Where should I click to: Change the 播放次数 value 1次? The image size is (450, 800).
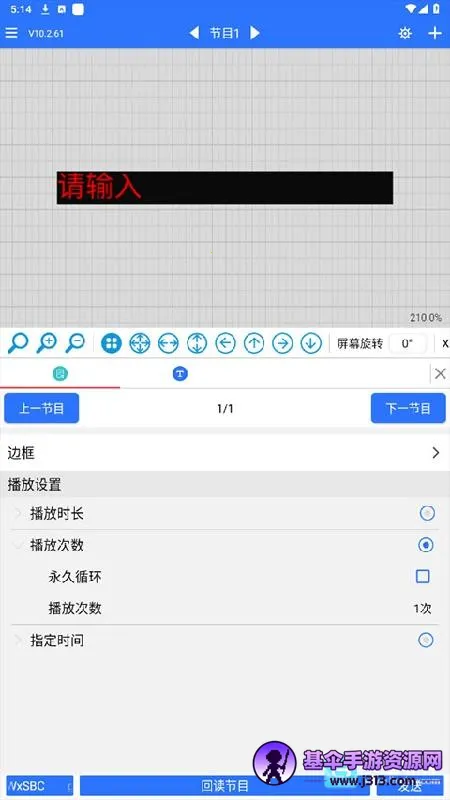point(422,608)
